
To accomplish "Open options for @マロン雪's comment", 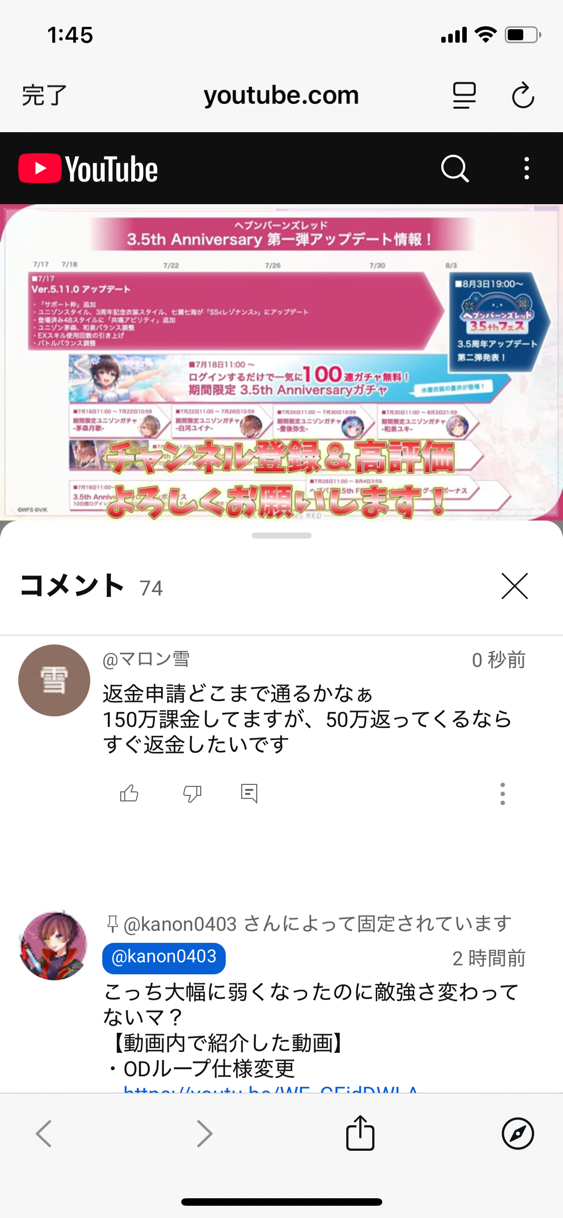I will click(x=503, y=793).
